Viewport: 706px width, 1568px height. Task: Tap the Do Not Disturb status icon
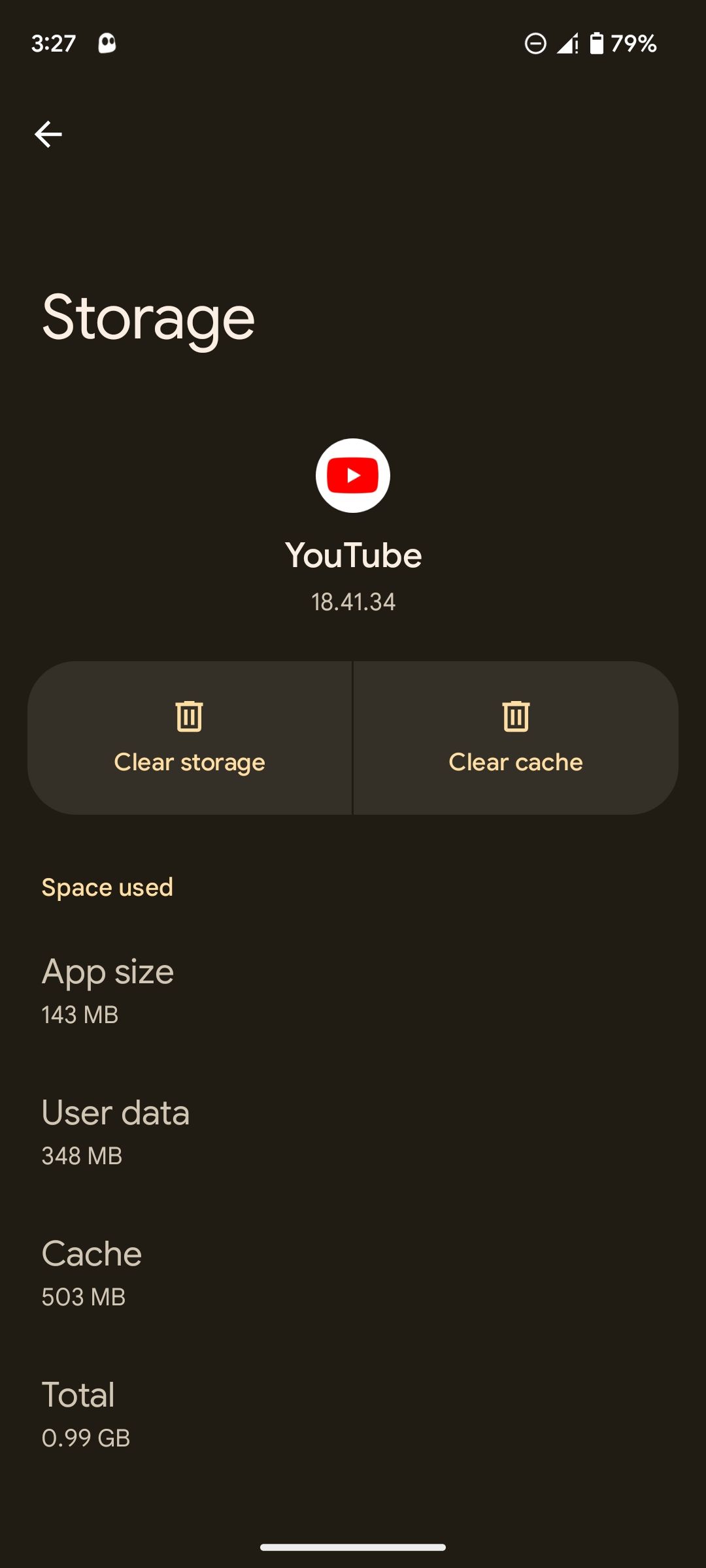tap(535, 43)
